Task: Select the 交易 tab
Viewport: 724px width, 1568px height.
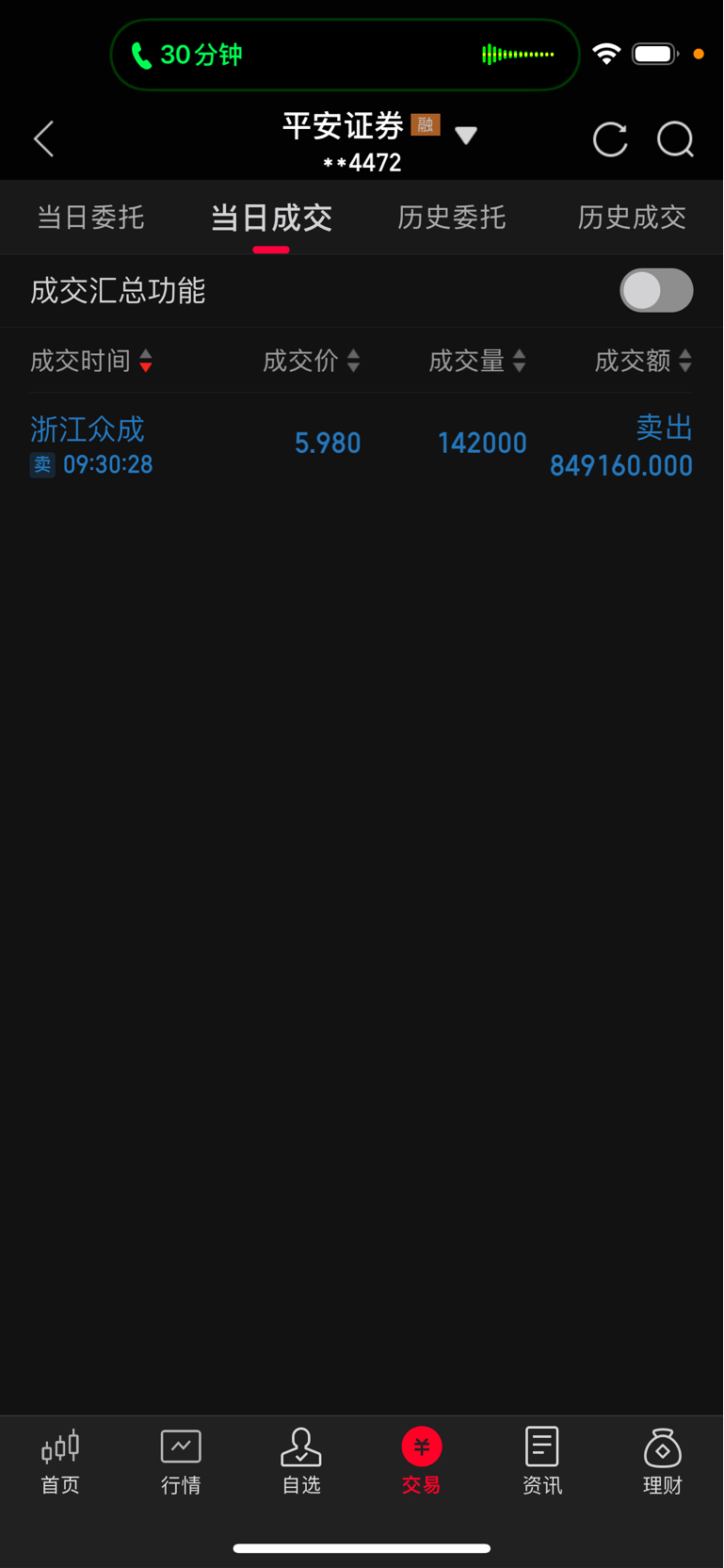Action: [x=421, y=1462]
